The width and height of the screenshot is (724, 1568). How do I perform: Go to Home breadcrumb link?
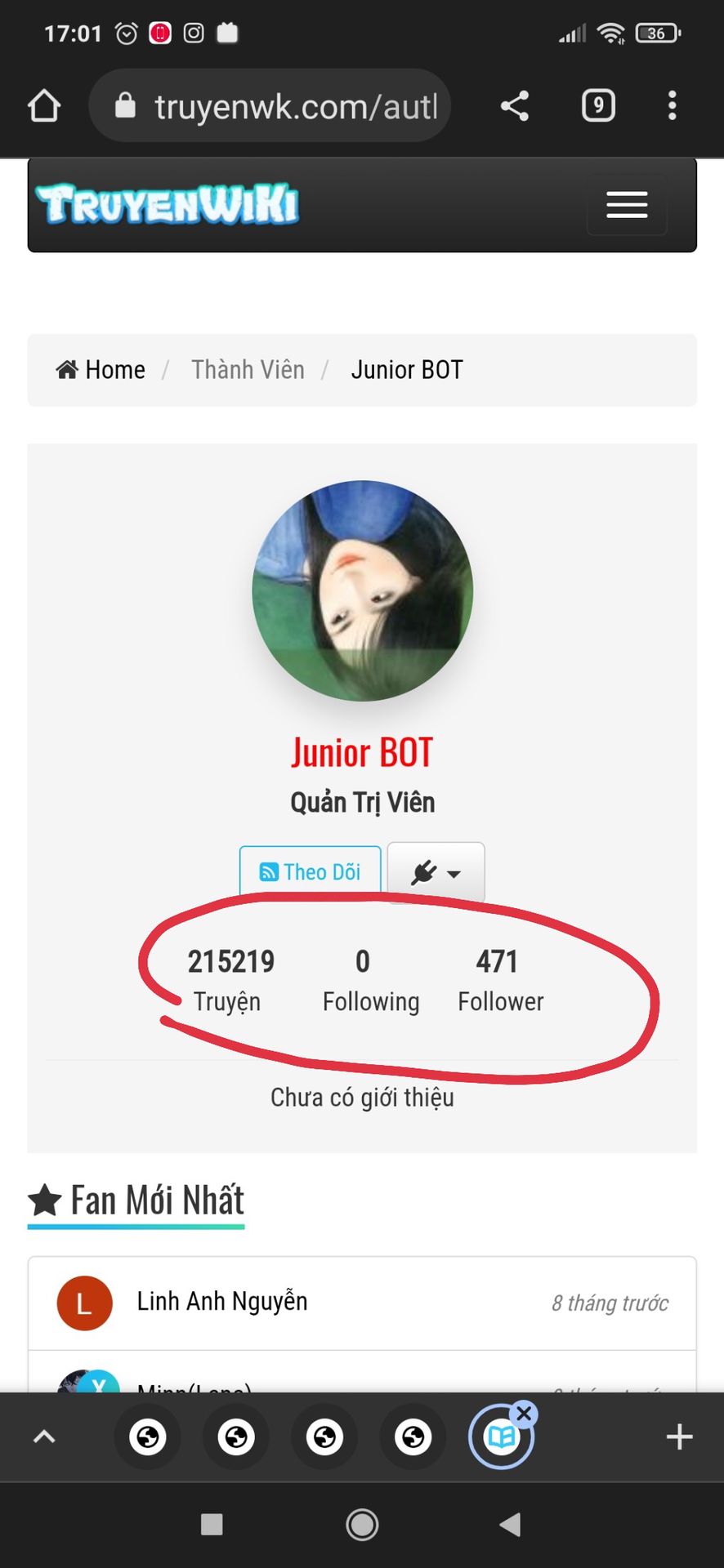click(101, 370)
